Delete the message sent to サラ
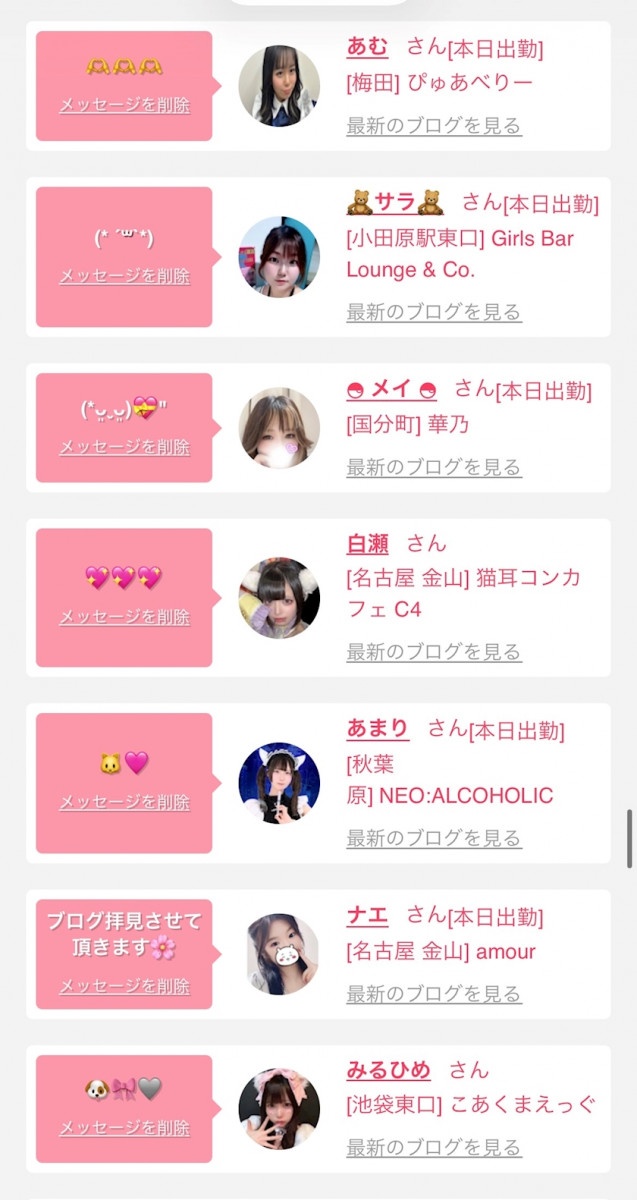637x1200 pixels. (x=124, y=276)
